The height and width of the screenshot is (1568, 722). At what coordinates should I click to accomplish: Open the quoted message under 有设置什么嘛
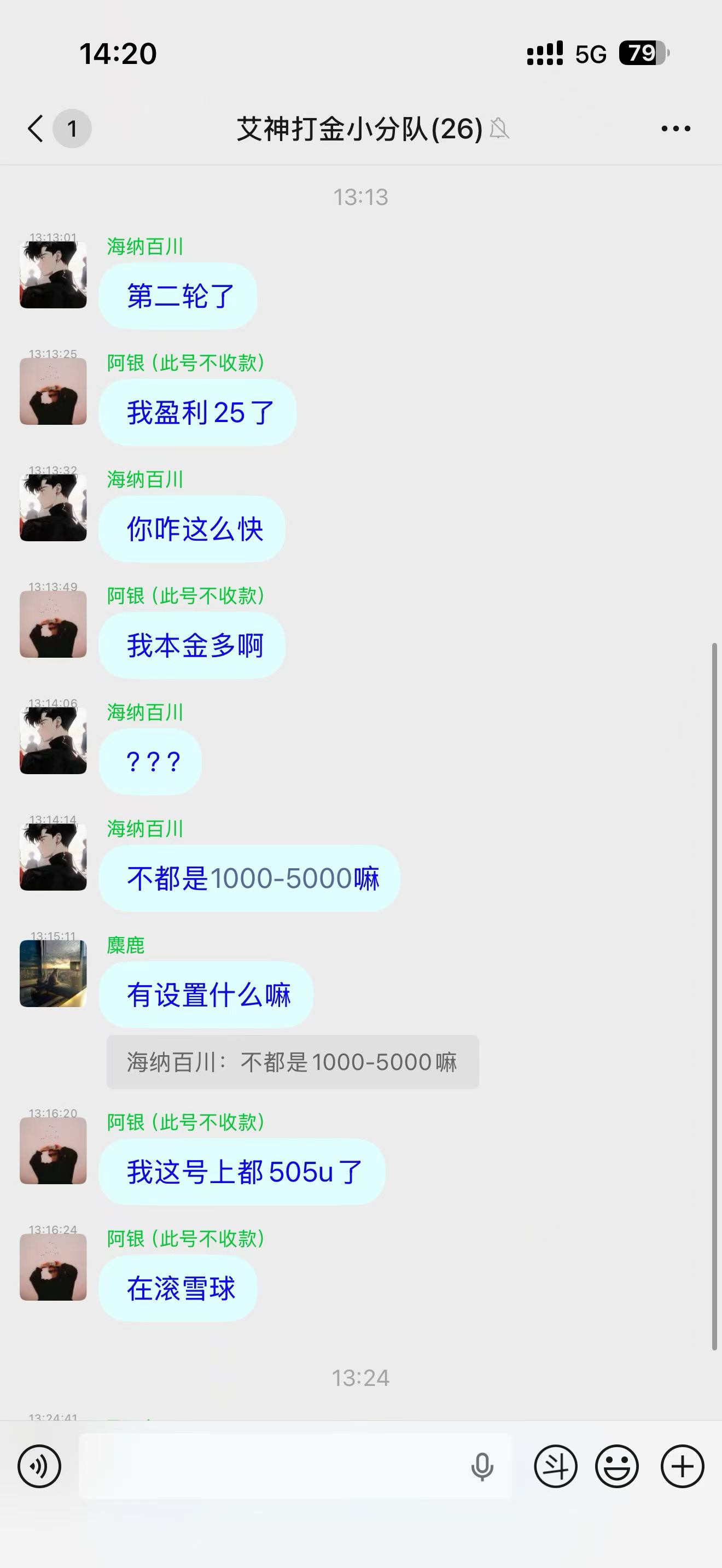(292, 1062)
